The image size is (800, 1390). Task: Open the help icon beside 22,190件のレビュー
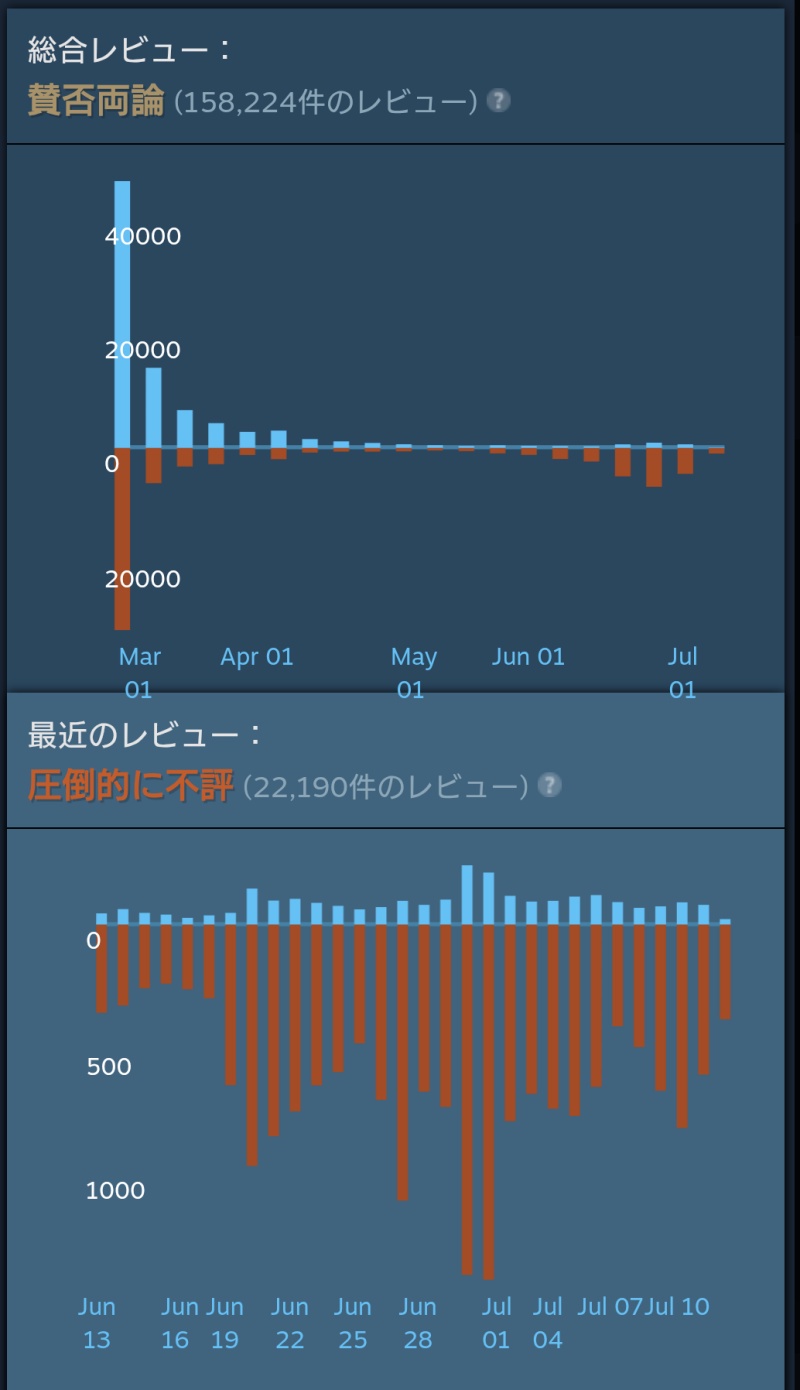coord(549,785)
